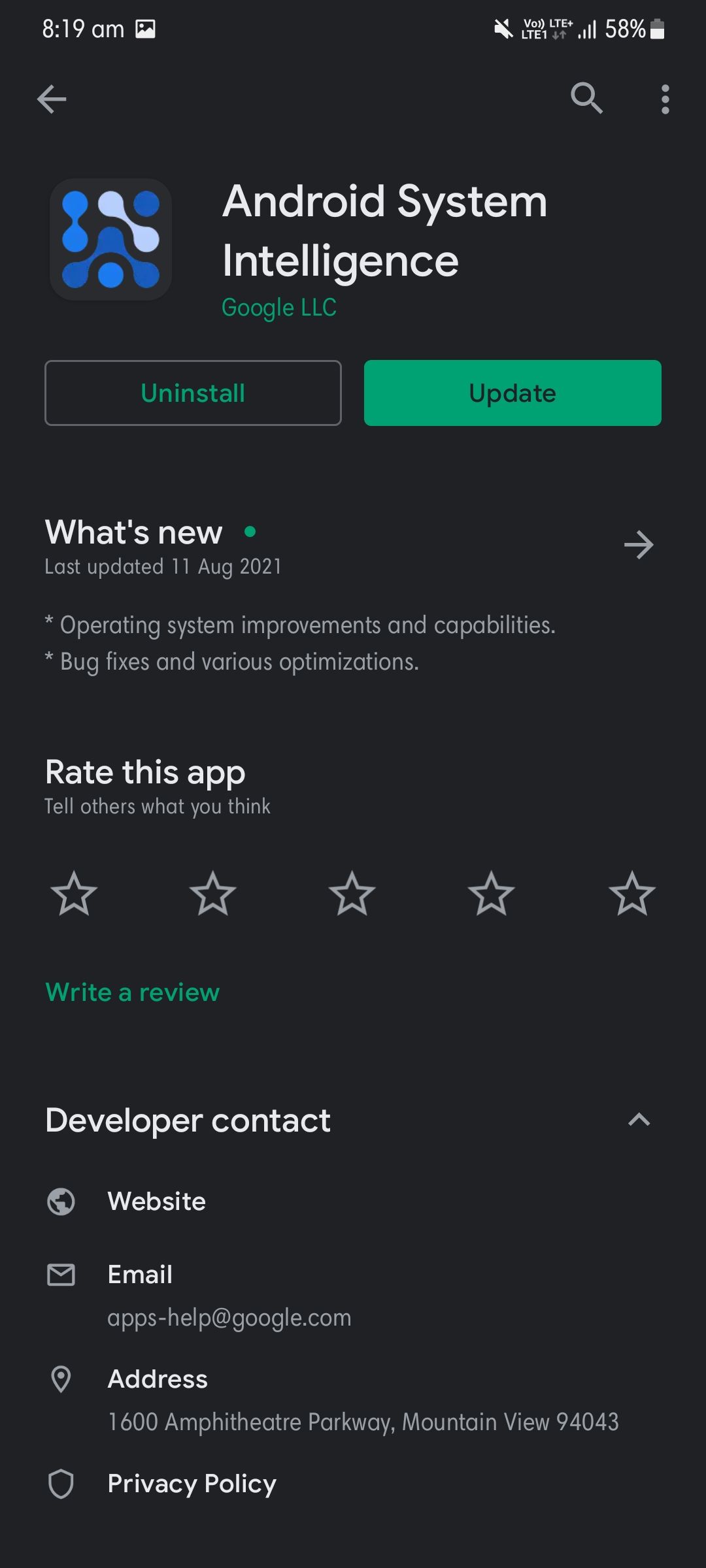The image size is (706, 1568).
Task: Open Google LLC developer page
Action: click(279, 307)
